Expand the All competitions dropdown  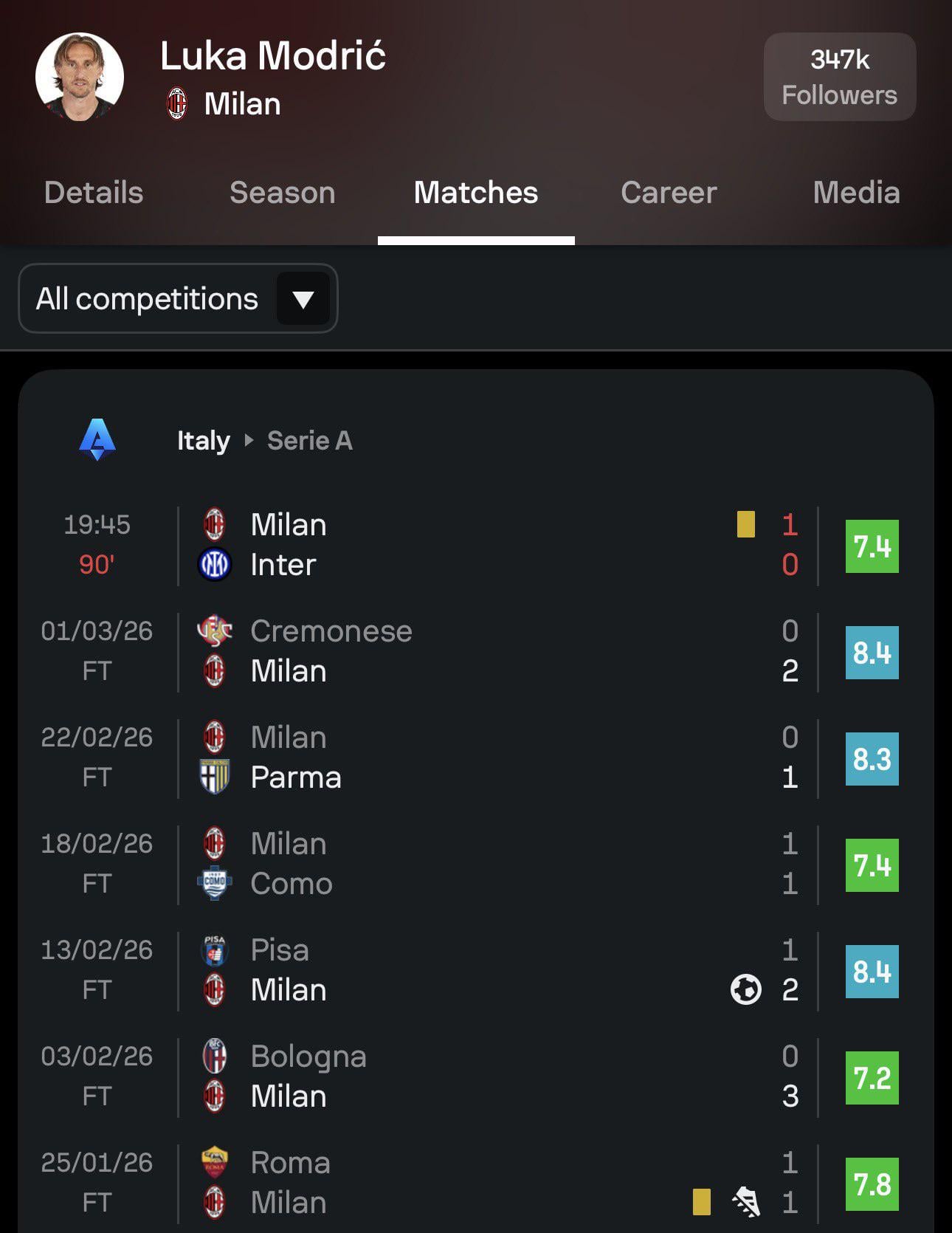tap(178, 299)
